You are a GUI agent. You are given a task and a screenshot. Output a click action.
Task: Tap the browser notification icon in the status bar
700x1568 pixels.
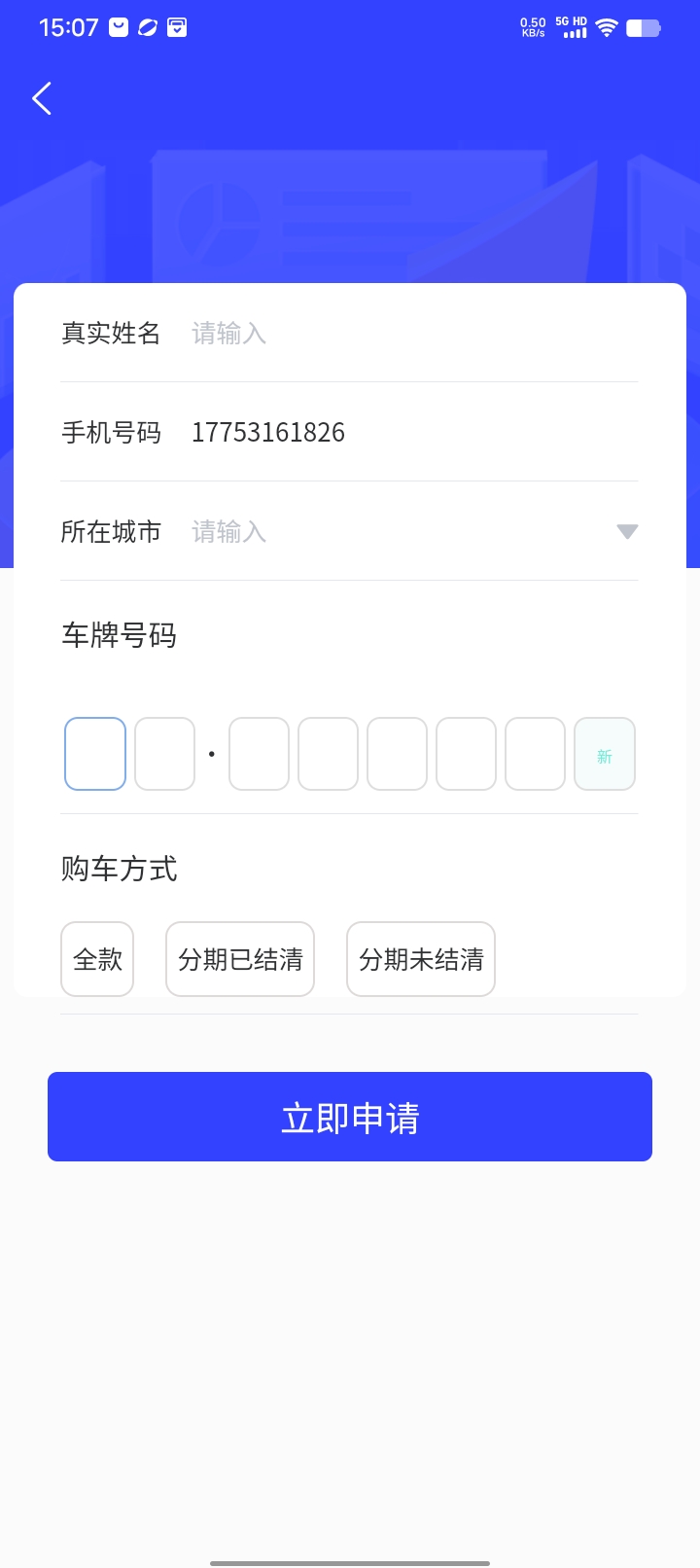pos(147,27)
